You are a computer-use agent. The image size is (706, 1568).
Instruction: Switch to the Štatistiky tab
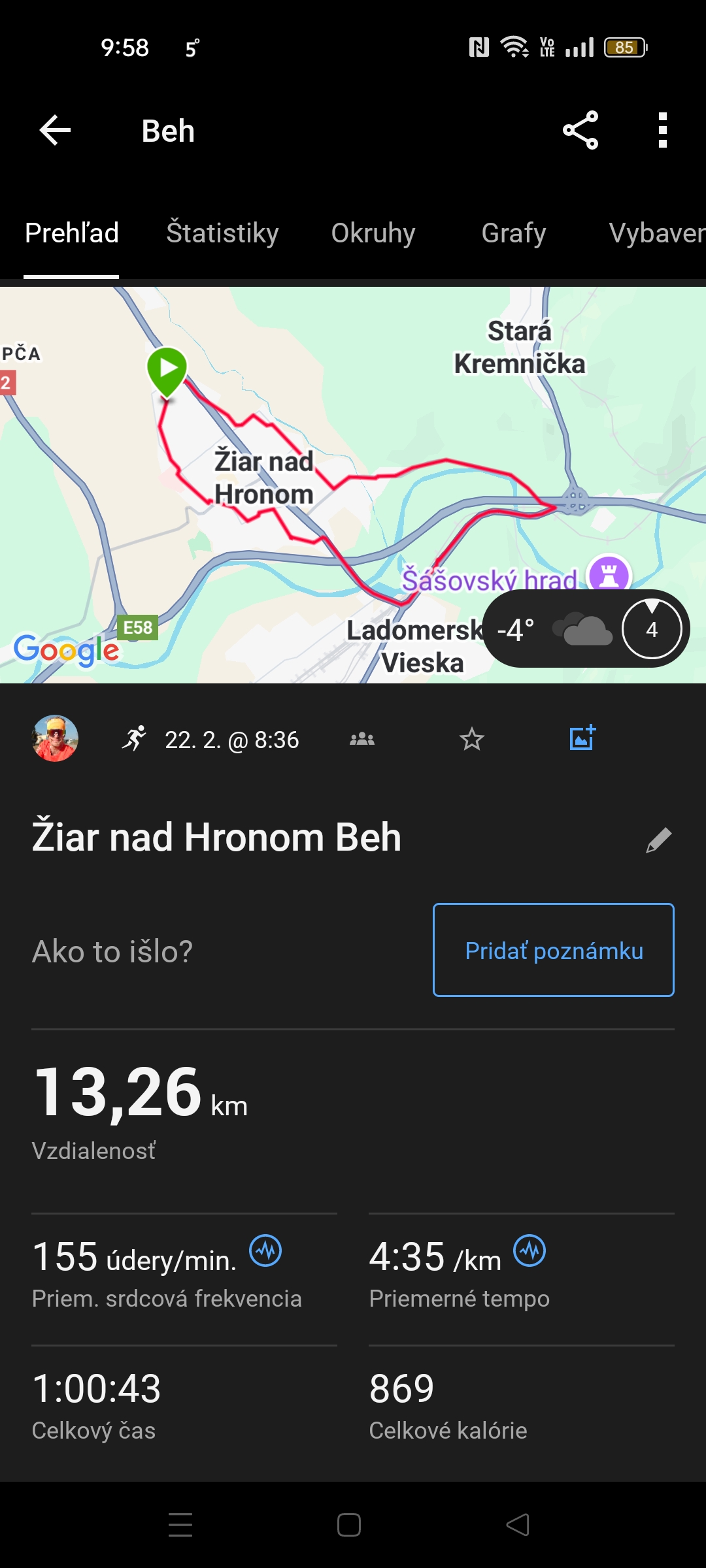pos(222,233)
